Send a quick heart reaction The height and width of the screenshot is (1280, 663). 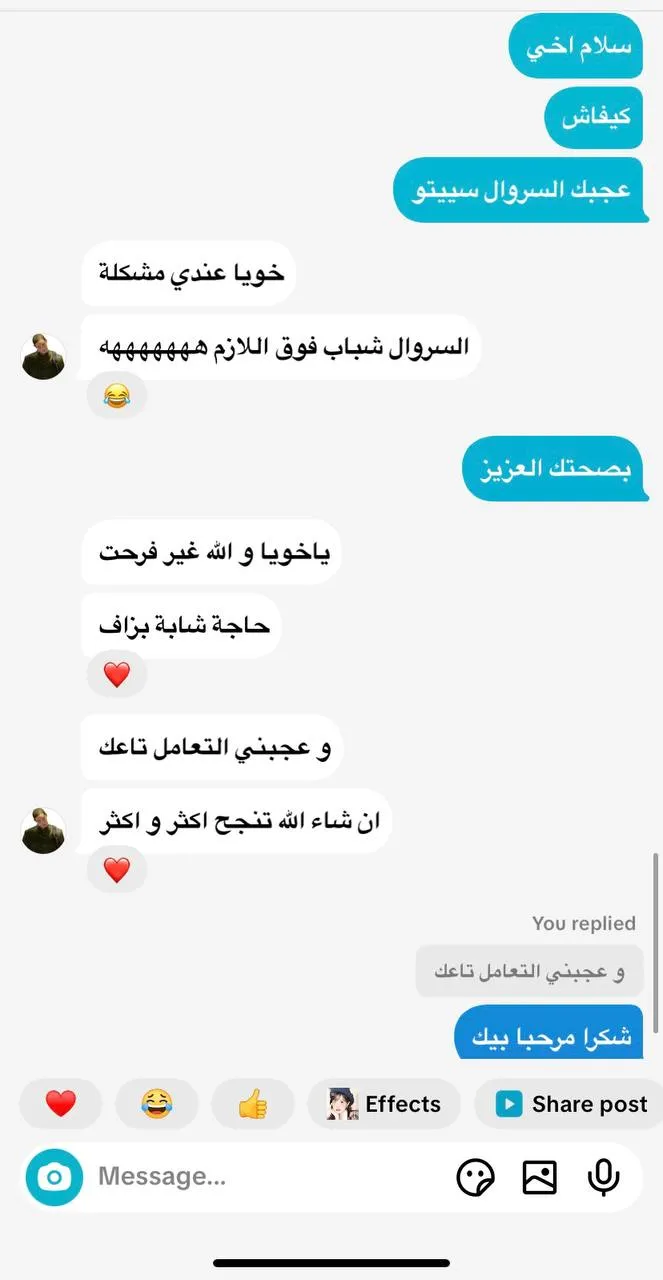(61, 1104)
